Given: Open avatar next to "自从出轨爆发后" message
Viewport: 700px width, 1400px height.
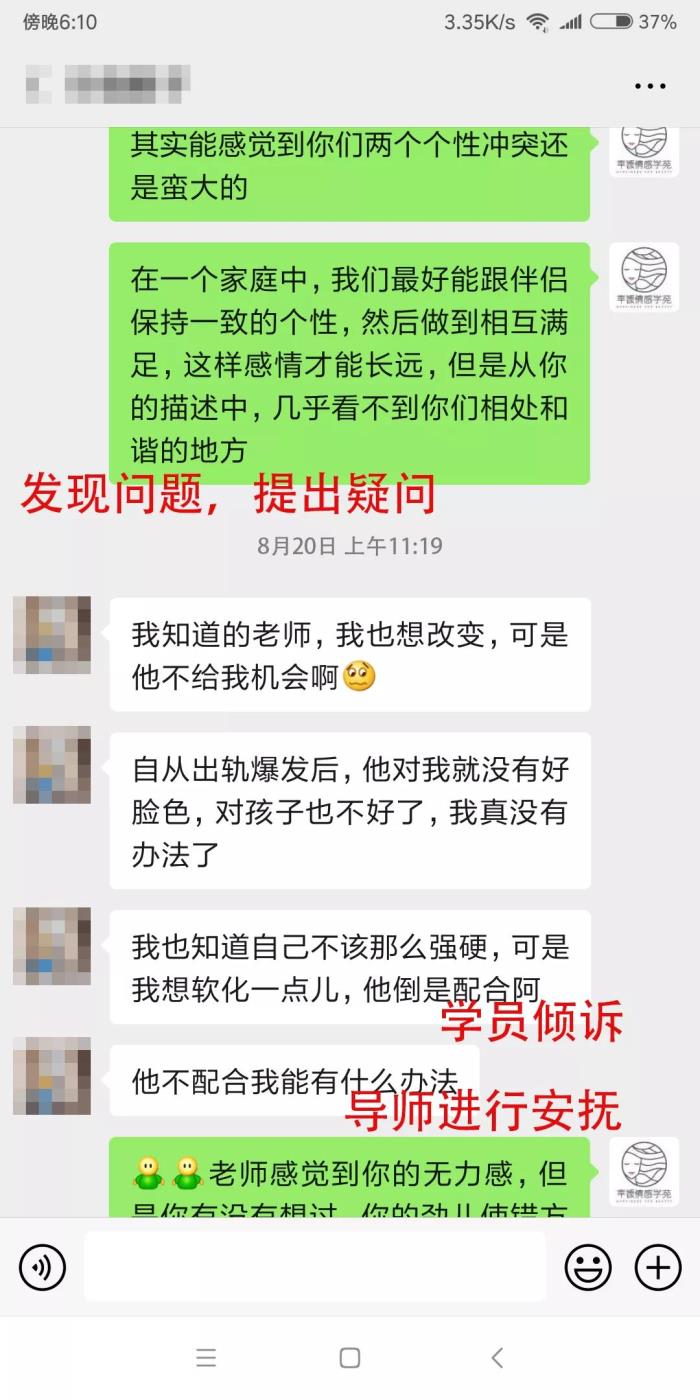Looking at the screenshot, I should click(x=52, y=765).
